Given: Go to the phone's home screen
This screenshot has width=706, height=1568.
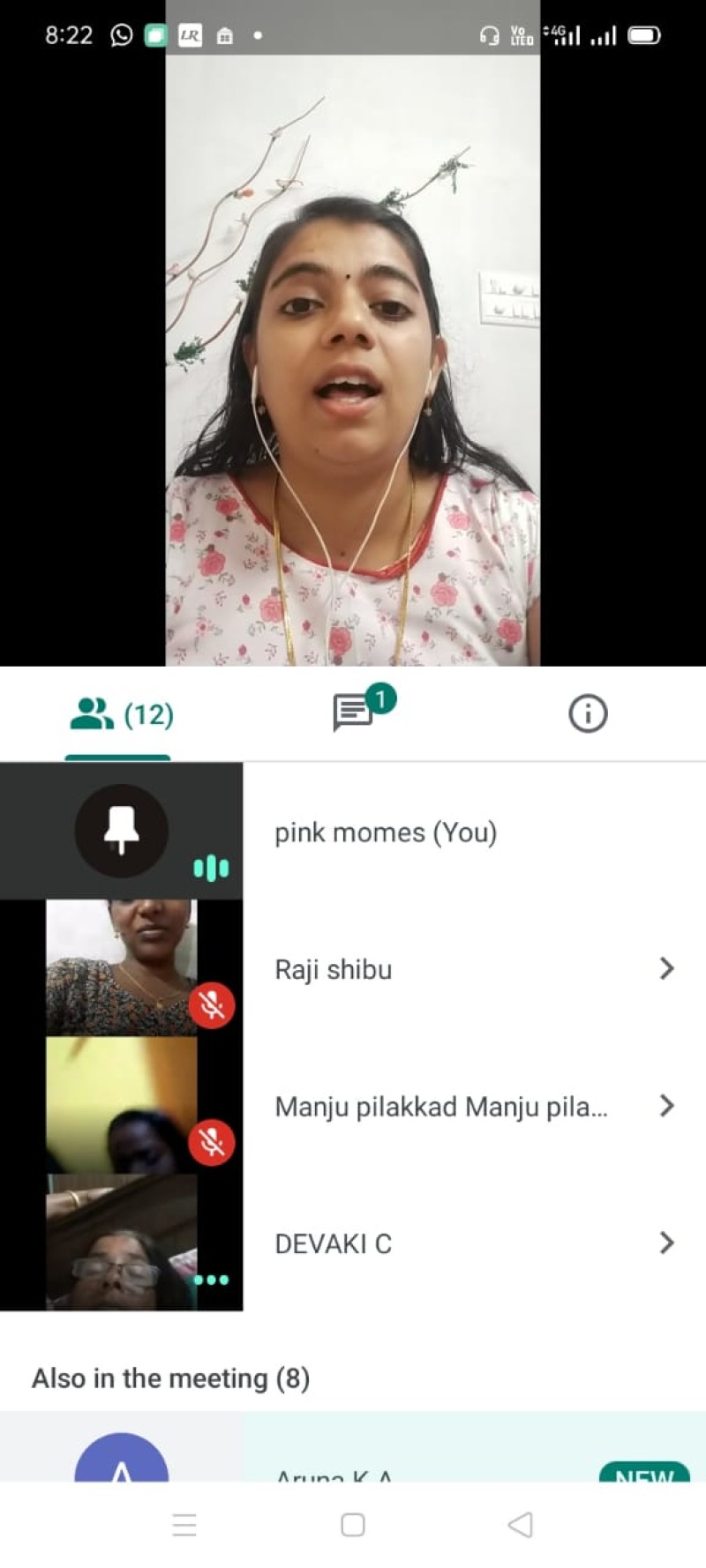Looking at the screenshot, I should point(353,1524).
